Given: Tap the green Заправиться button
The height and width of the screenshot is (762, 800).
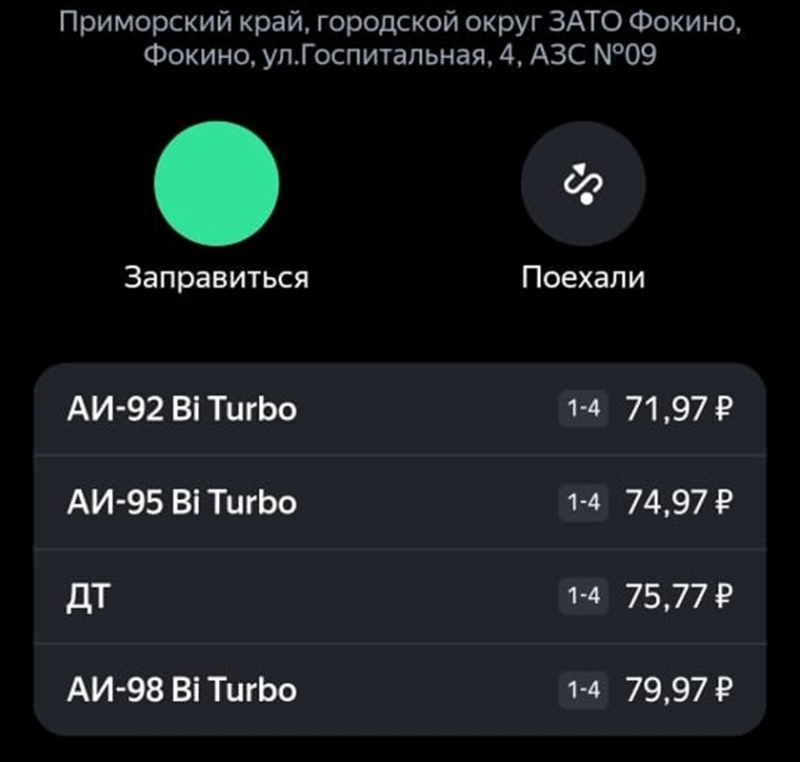Looking at the screenshot, I should (x=216, y=183).
